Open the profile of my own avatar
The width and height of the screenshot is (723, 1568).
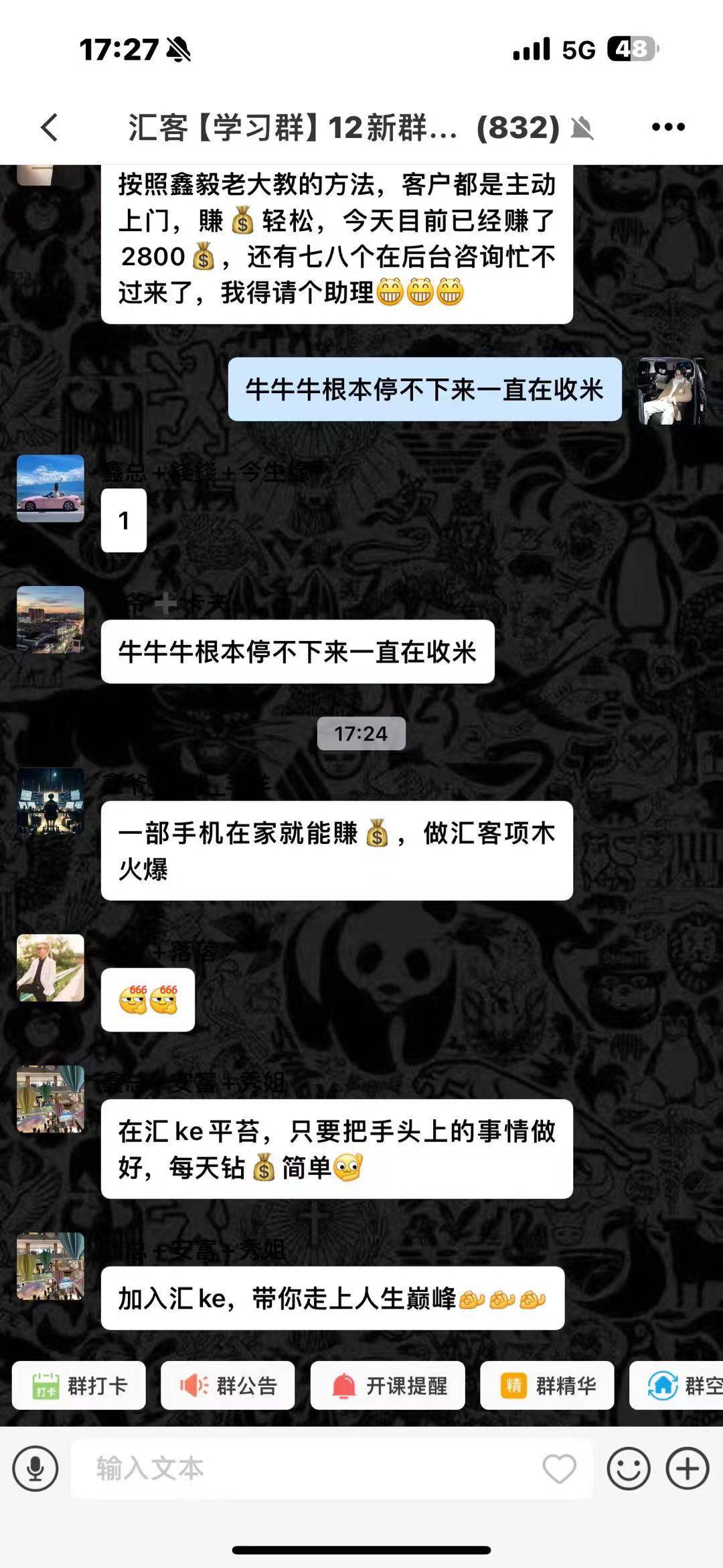tap(671, 391)
